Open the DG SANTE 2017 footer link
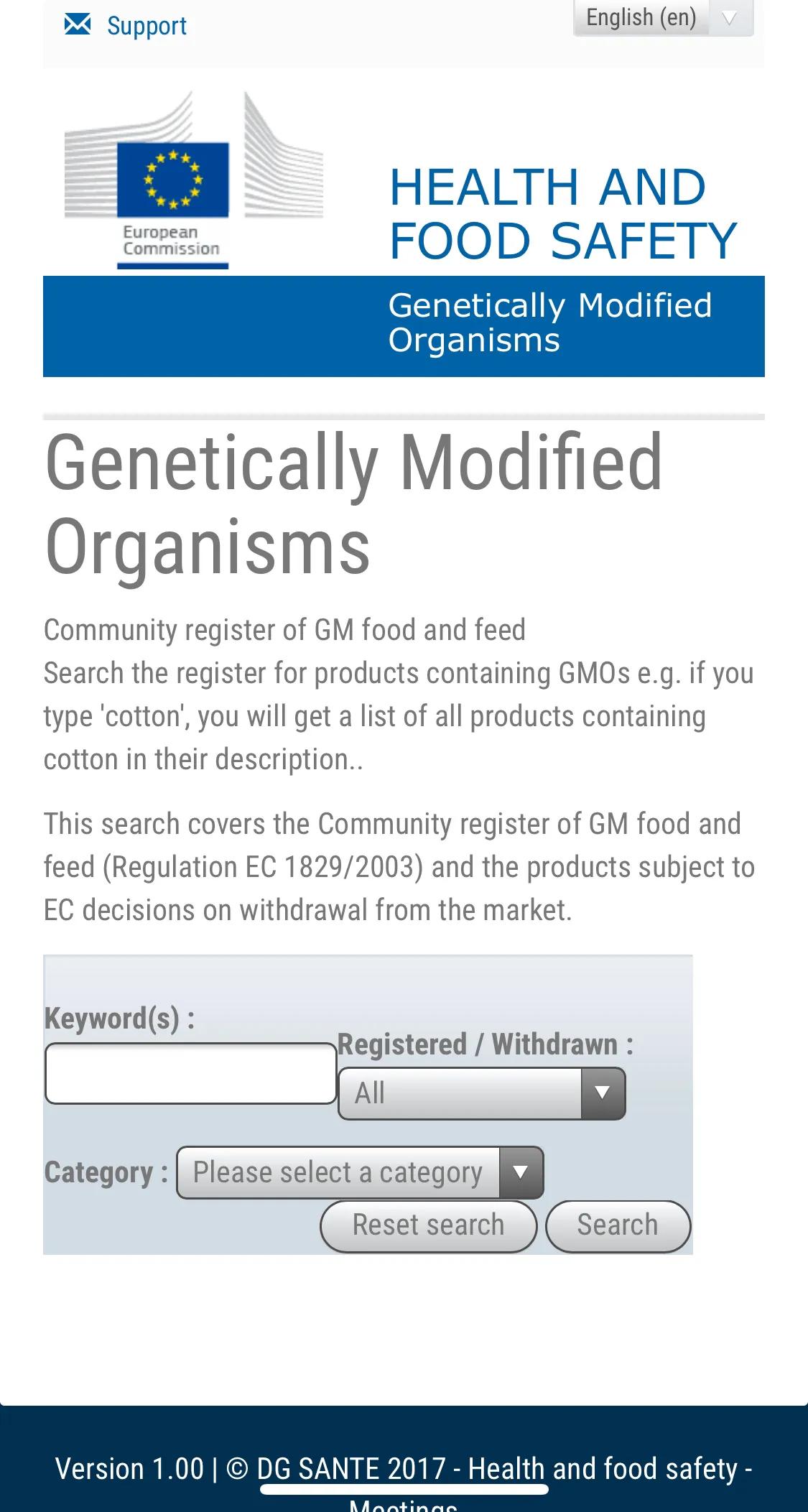 [351, 1468]
